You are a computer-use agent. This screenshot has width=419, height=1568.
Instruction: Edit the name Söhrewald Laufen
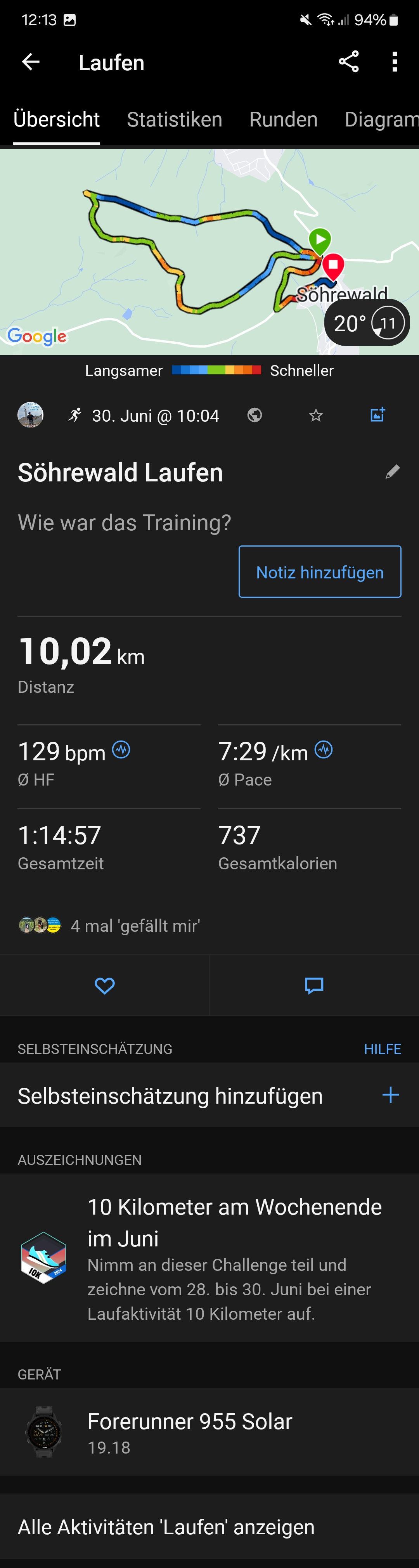393,472
